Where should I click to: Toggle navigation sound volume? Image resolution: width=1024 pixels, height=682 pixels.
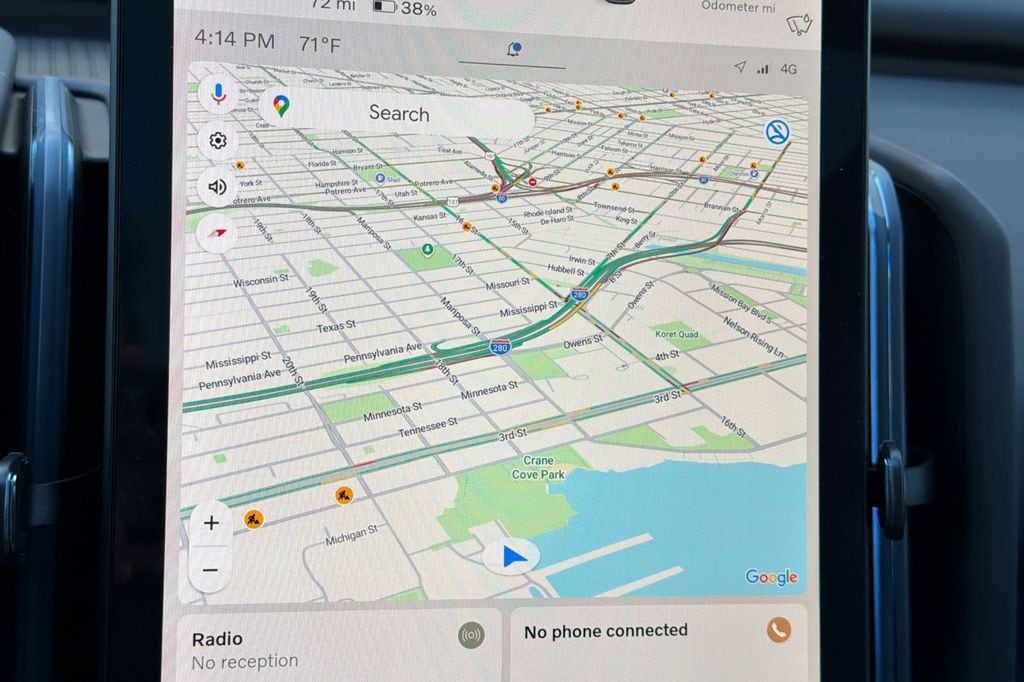[217, 186]
